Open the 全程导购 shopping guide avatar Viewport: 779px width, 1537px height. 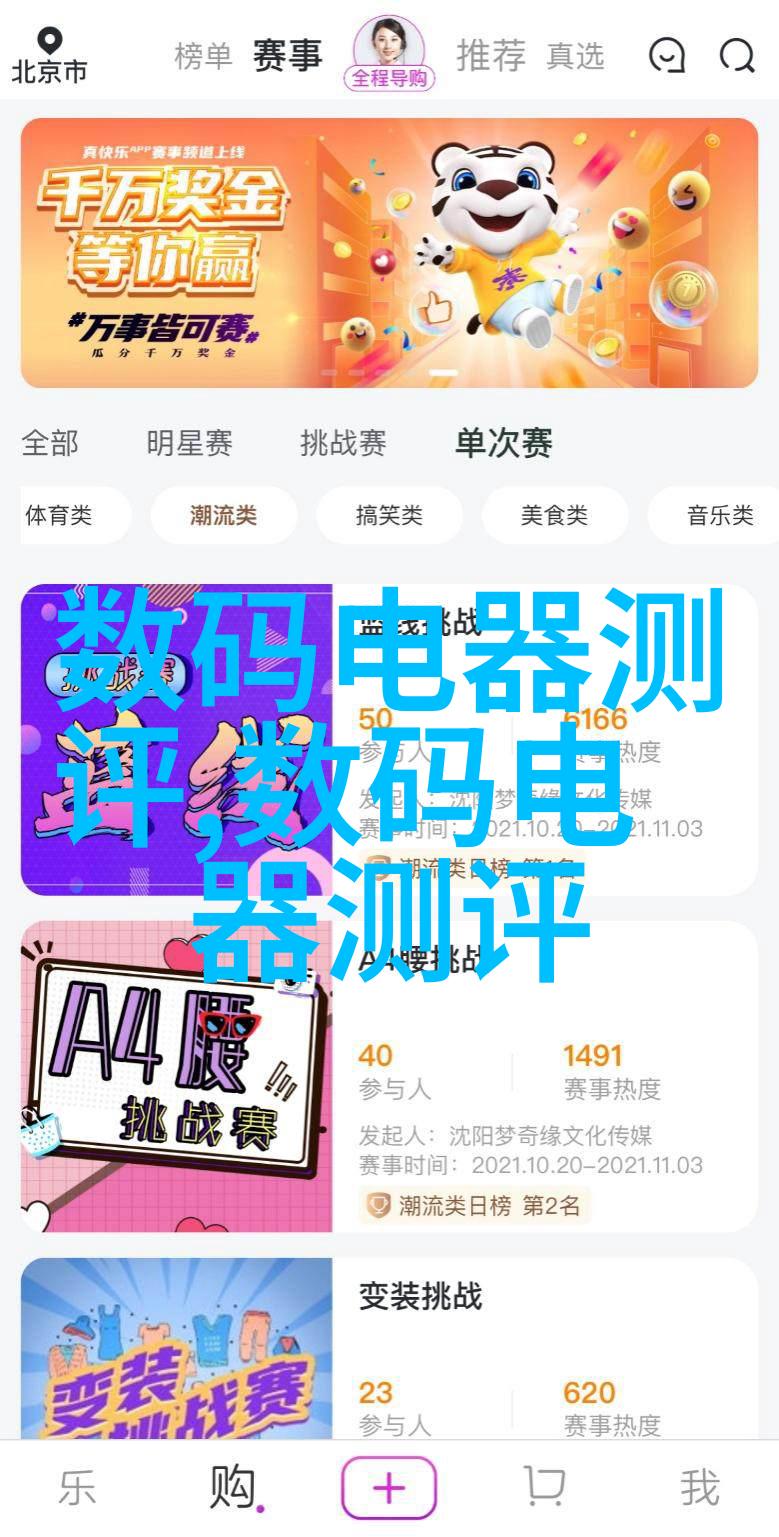(389, 54)
